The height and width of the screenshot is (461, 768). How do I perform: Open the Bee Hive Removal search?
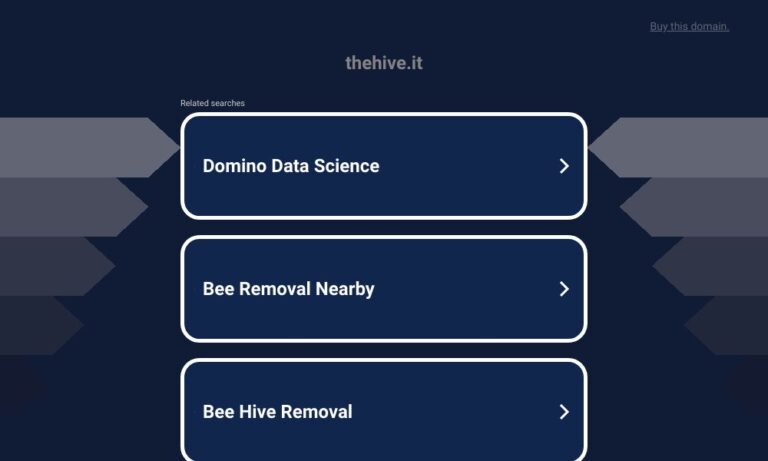click(x=384, y=411)
